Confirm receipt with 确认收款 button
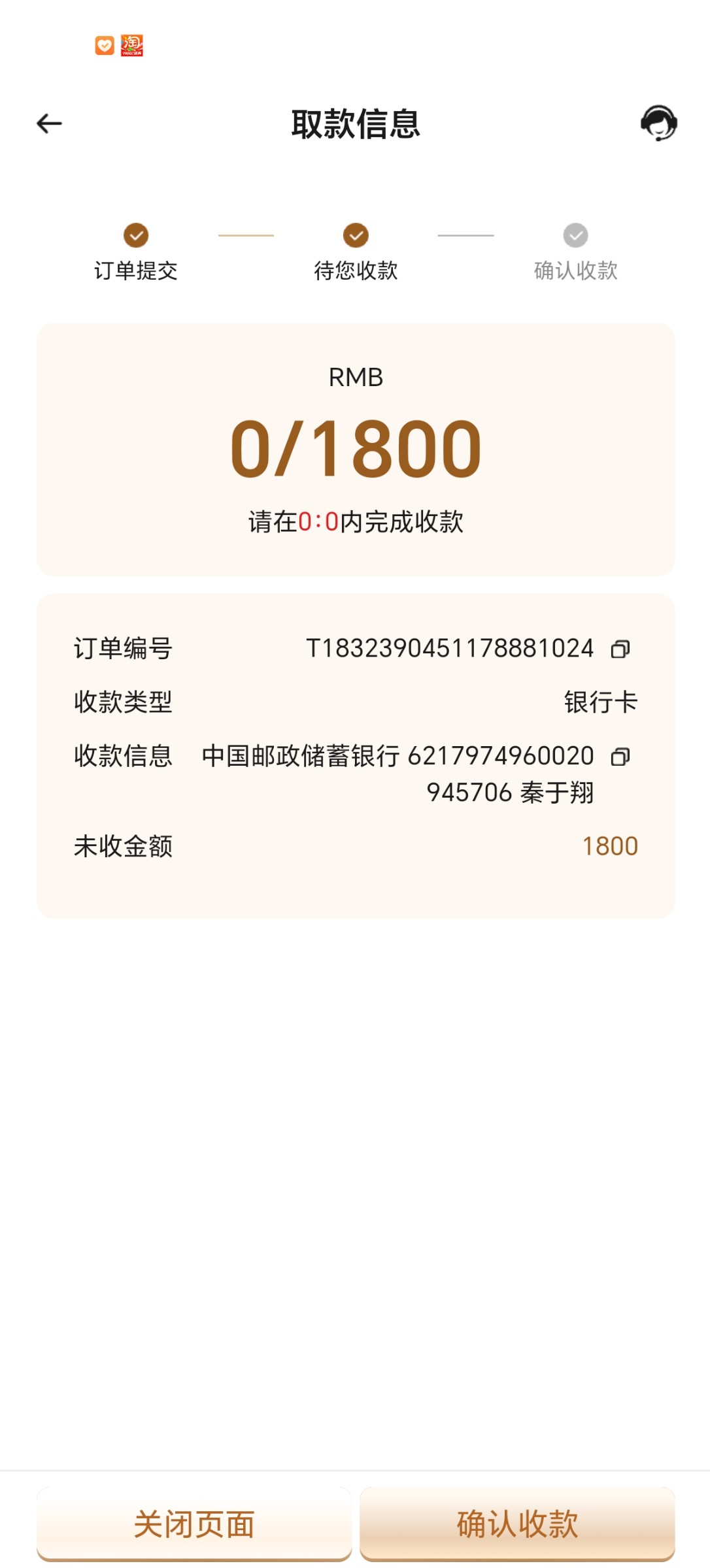 517,1524
